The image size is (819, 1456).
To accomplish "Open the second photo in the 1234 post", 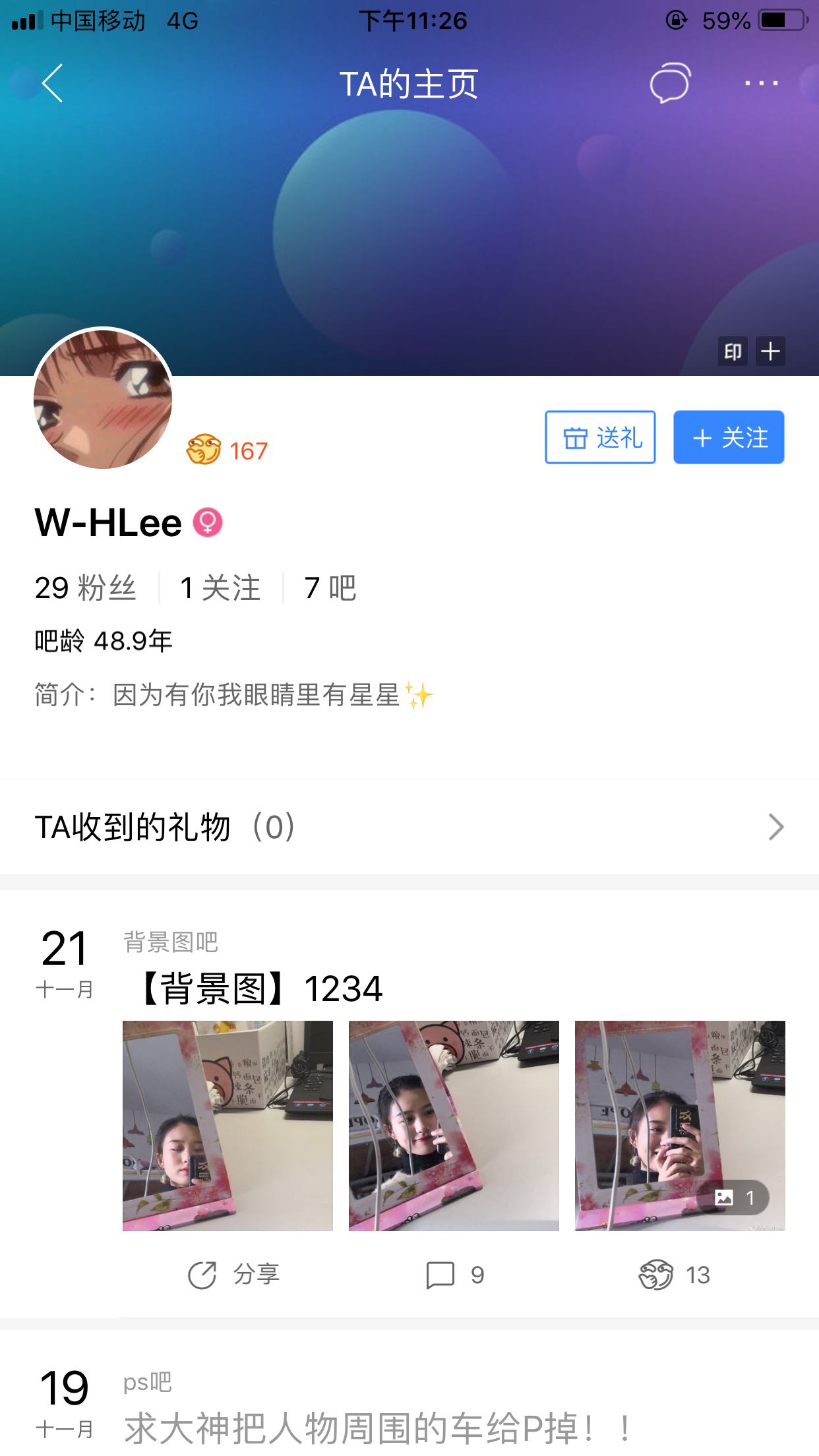I will tap(454, 1126).
